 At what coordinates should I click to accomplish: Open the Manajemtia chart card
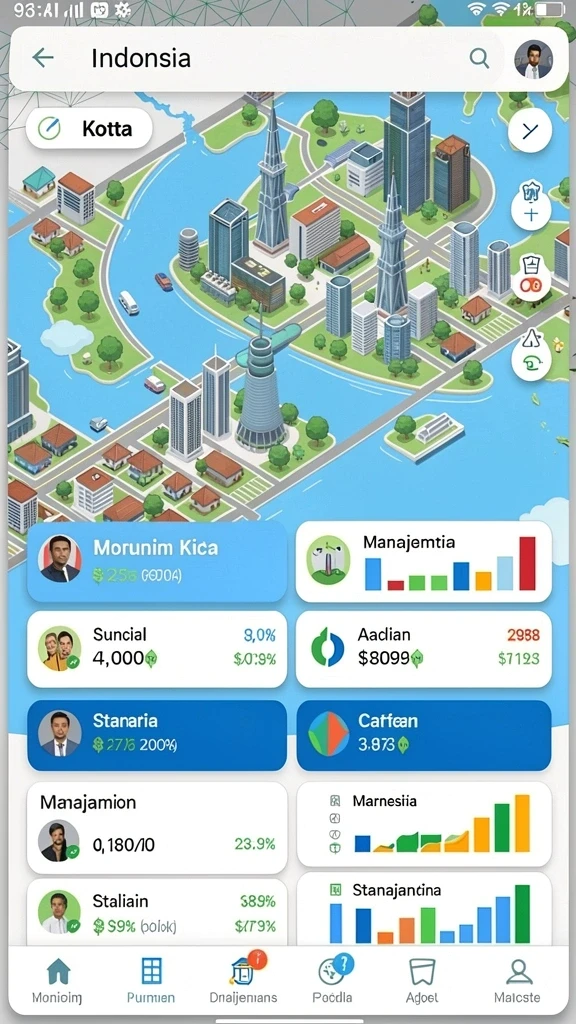click(x=424, y=561)
